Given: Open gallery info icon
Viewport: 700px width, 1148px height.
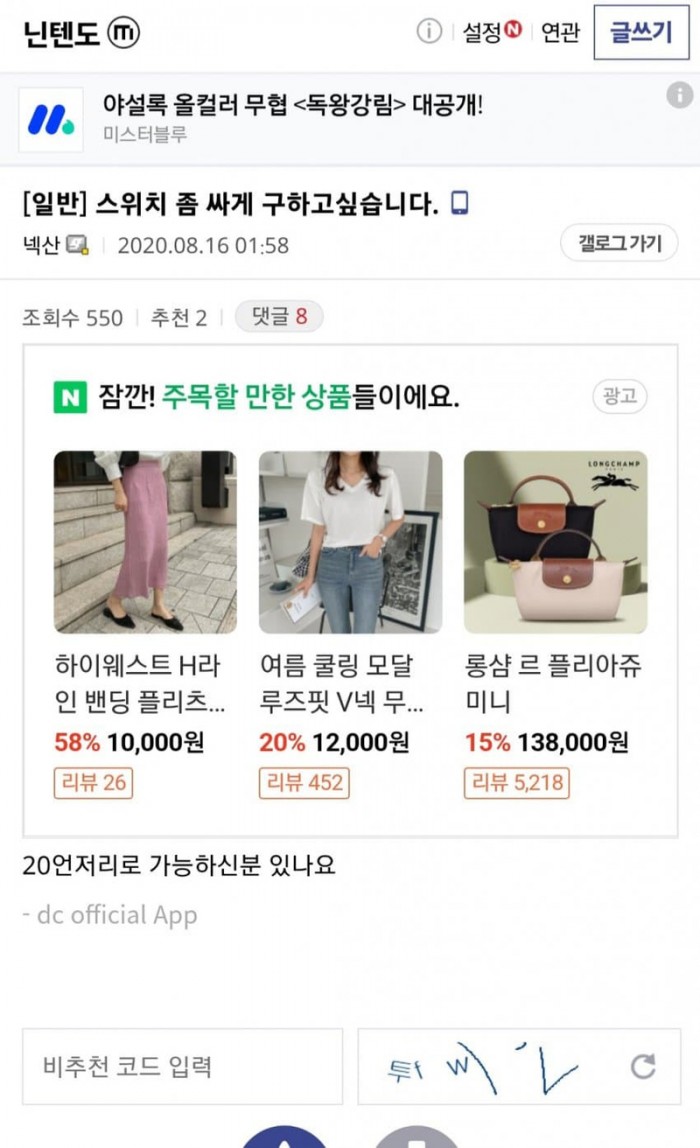Looking at the screenshot, I should [x=429, y=32].
